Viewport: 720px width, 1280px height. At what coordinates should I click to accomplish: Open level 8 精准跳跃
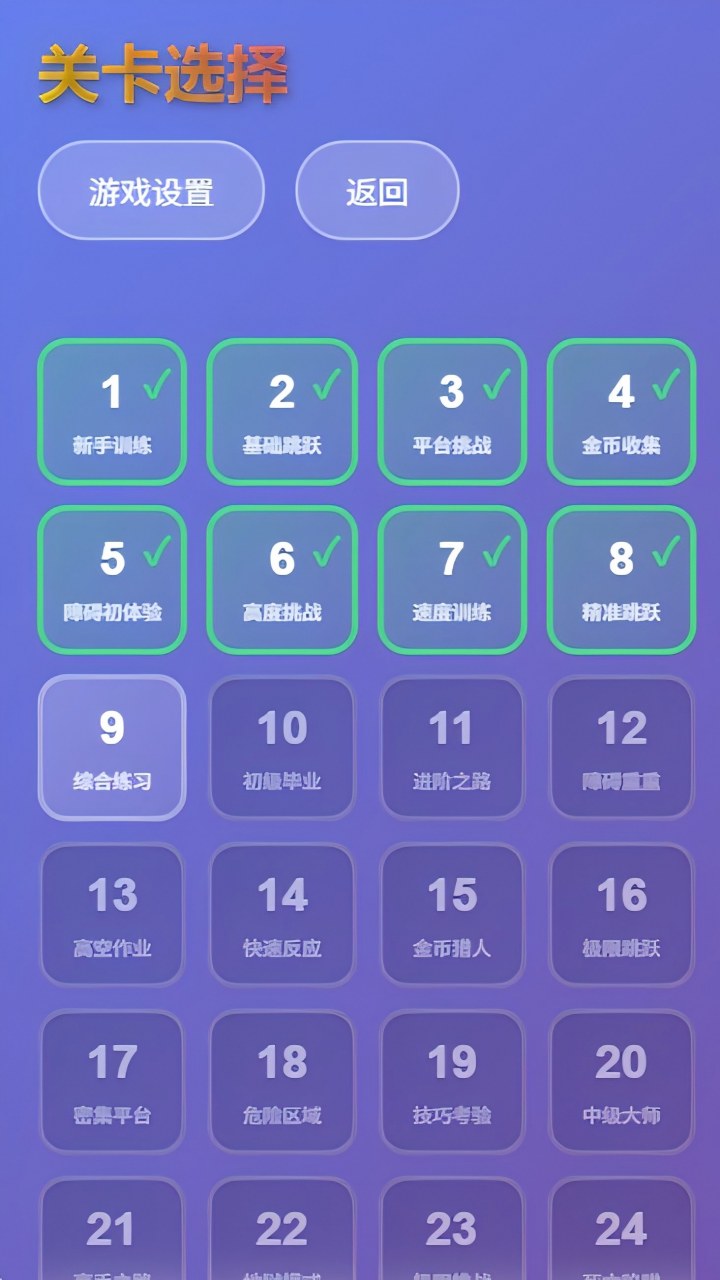tap(621, 580)
